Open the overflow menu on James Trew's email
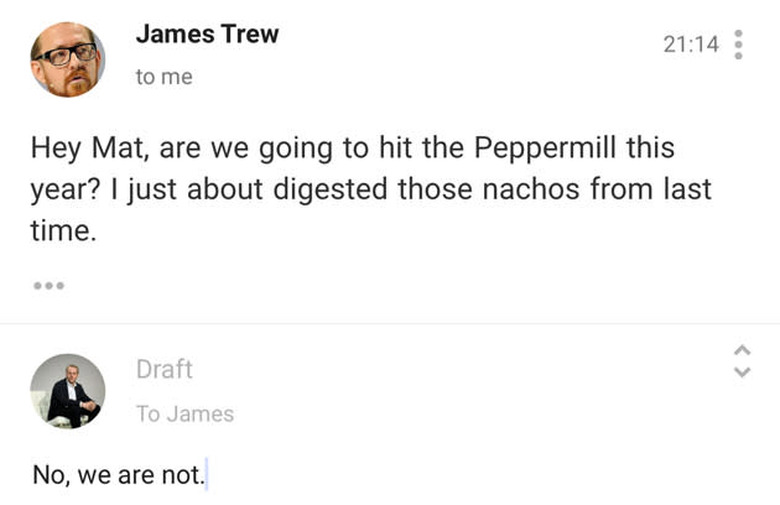Screen dimensions: 780x505 (x=738, y=45)
